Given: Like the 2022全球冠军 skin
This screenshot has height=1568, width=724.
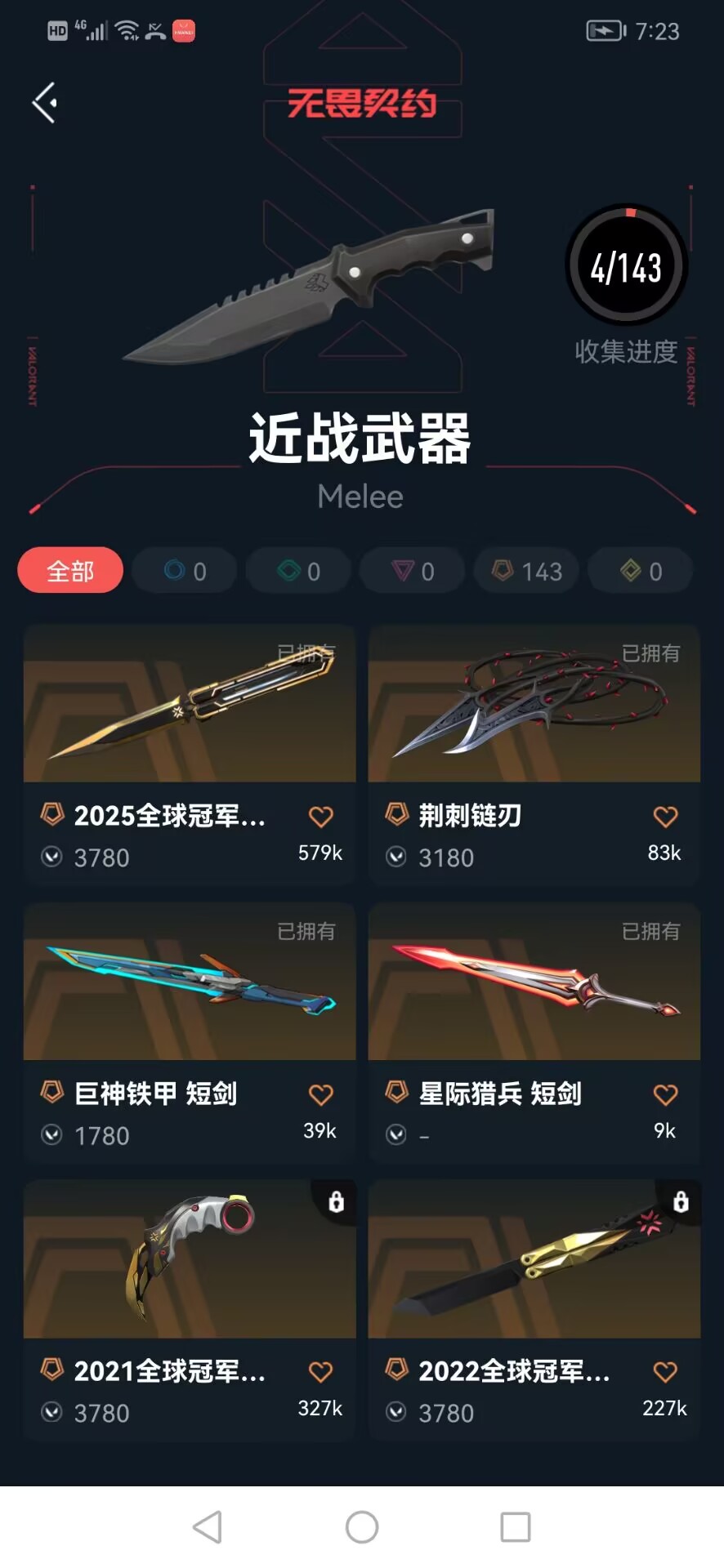Looking at the screenshot, I should click(665, 1372).
